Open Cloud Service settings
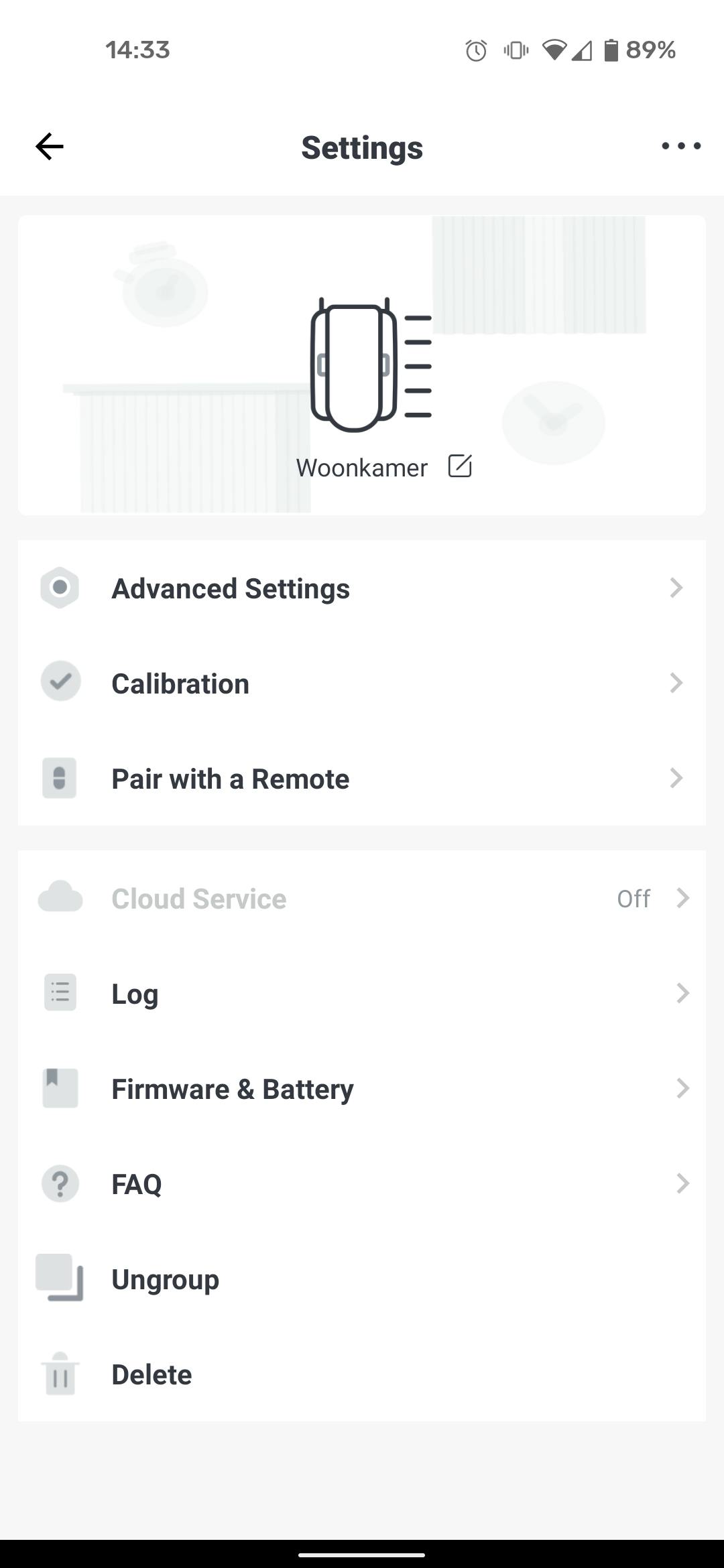The height and width of the screenshot is (1568, 724). coord(362,899)
